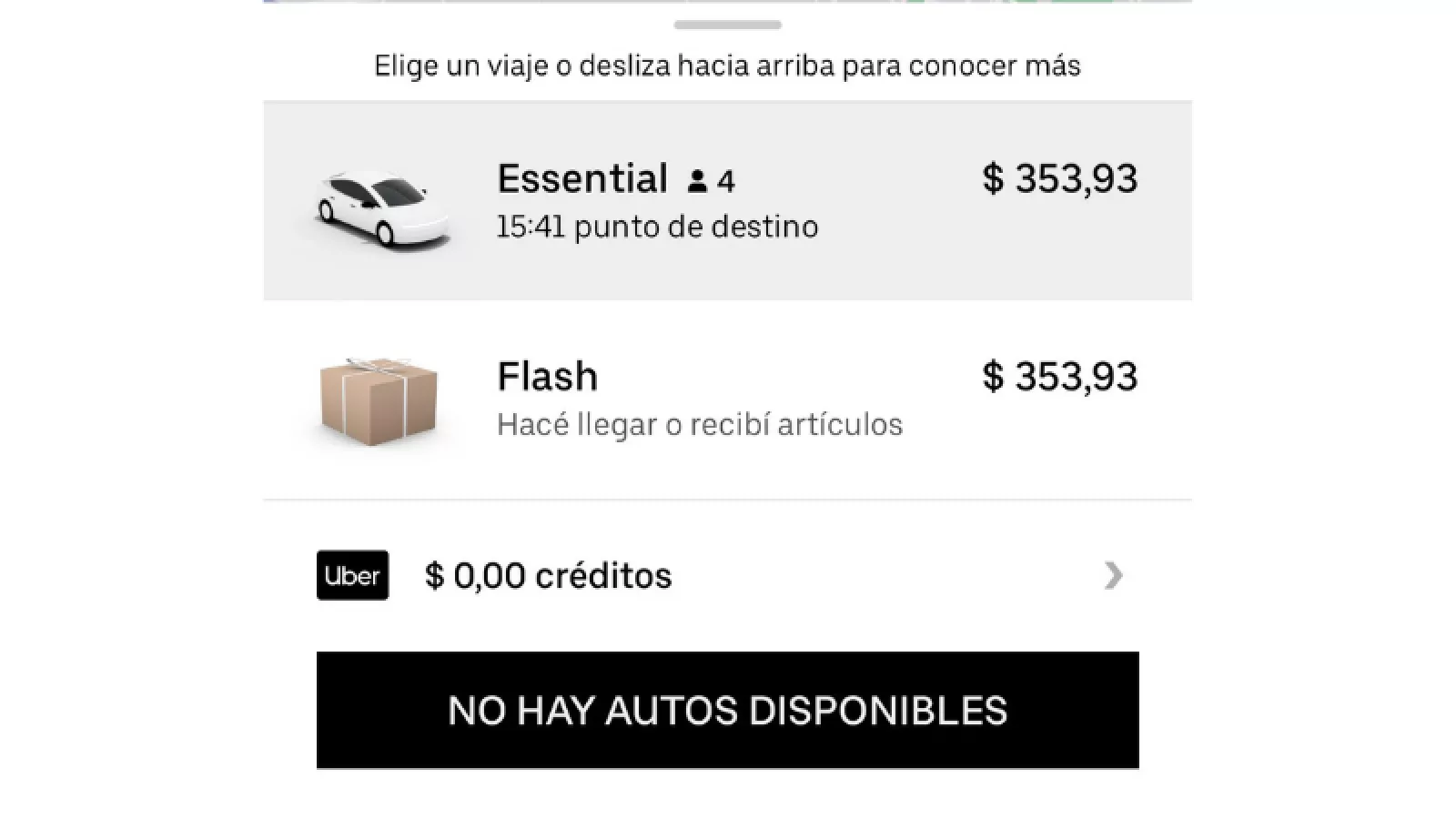The image size is (1456, 819).
Task: Tap the No hay autos disponibles button
Action: click(727, 710)
